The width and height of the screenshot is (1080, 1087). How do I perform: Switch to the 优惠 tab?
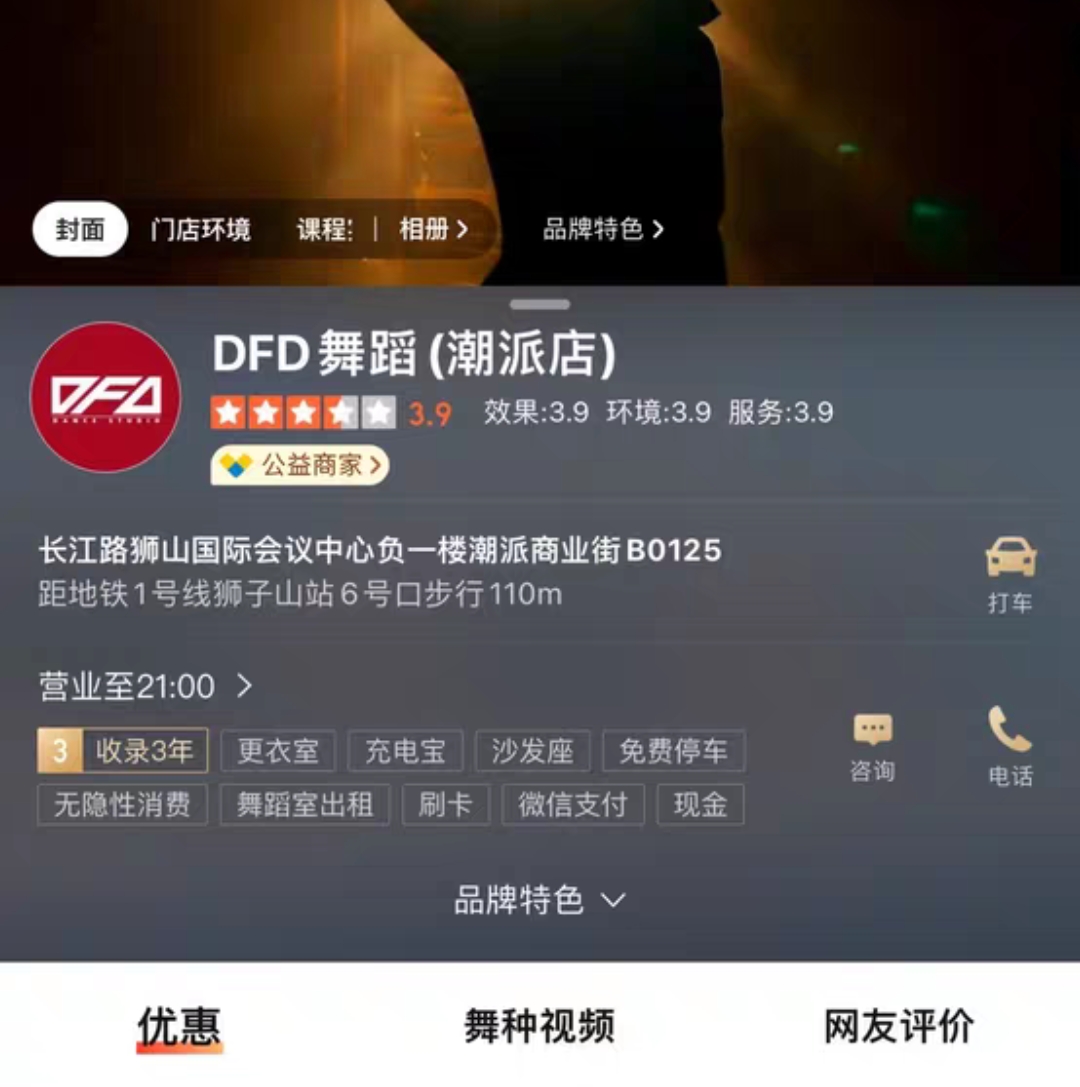[180, 1026]
